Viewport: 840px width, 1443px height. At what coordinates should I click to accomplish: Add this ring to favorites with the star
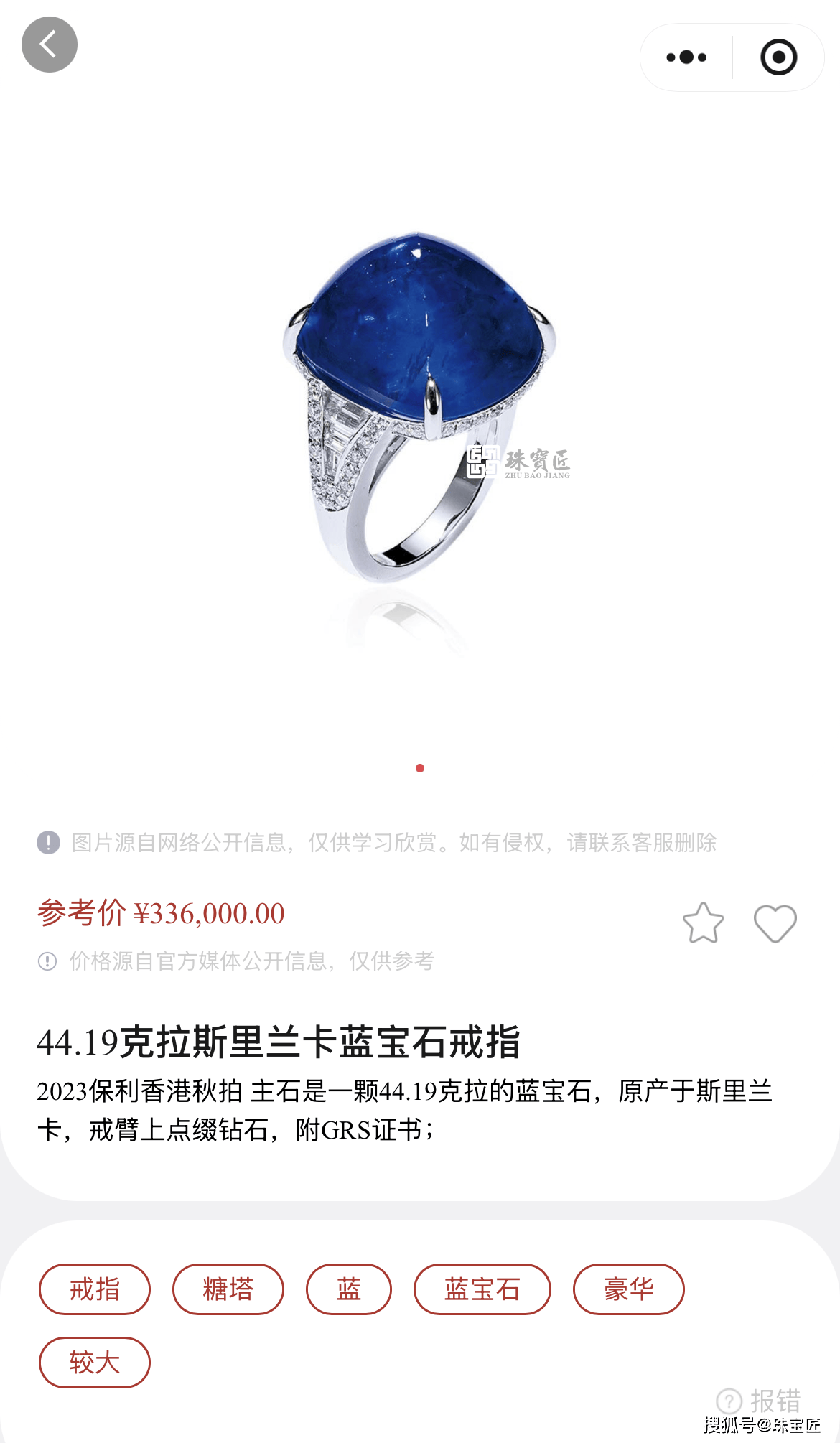click(x=703, y=923)
